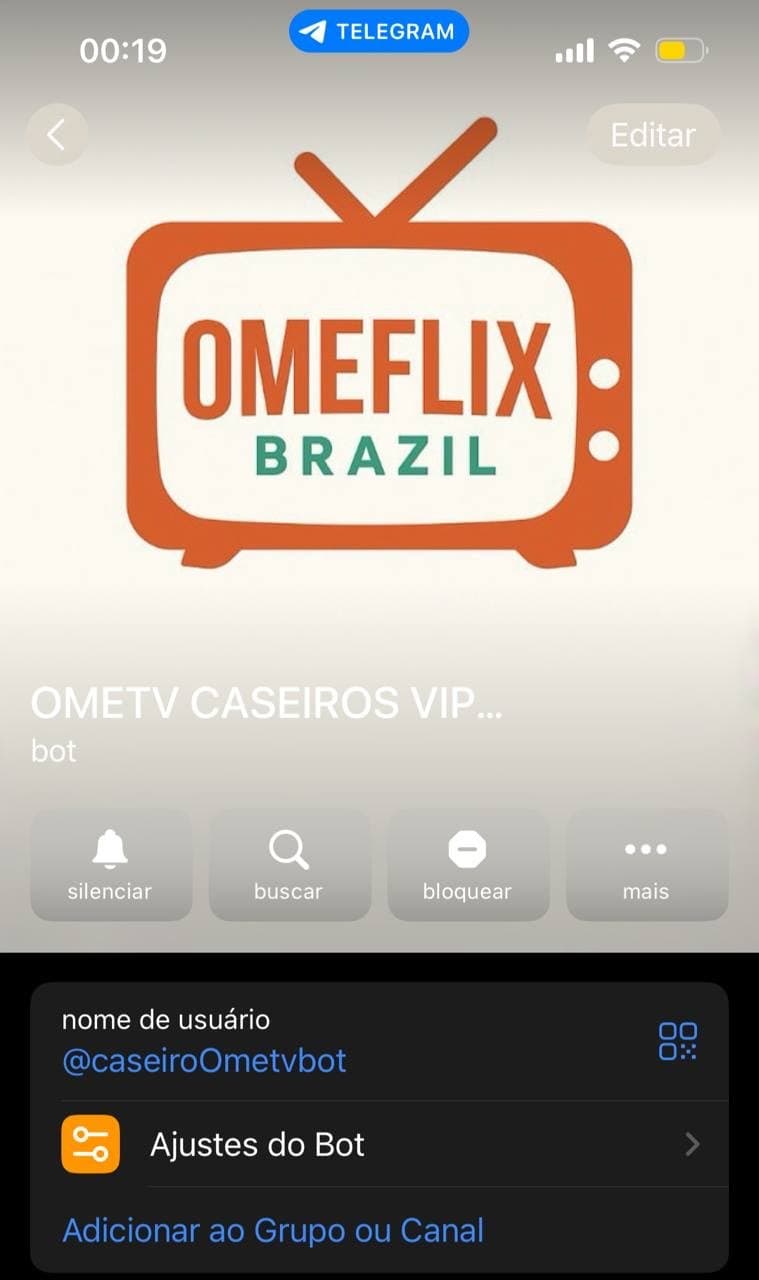
Task: Toggle block status via bloquear
Action: (x=467, y=864)
